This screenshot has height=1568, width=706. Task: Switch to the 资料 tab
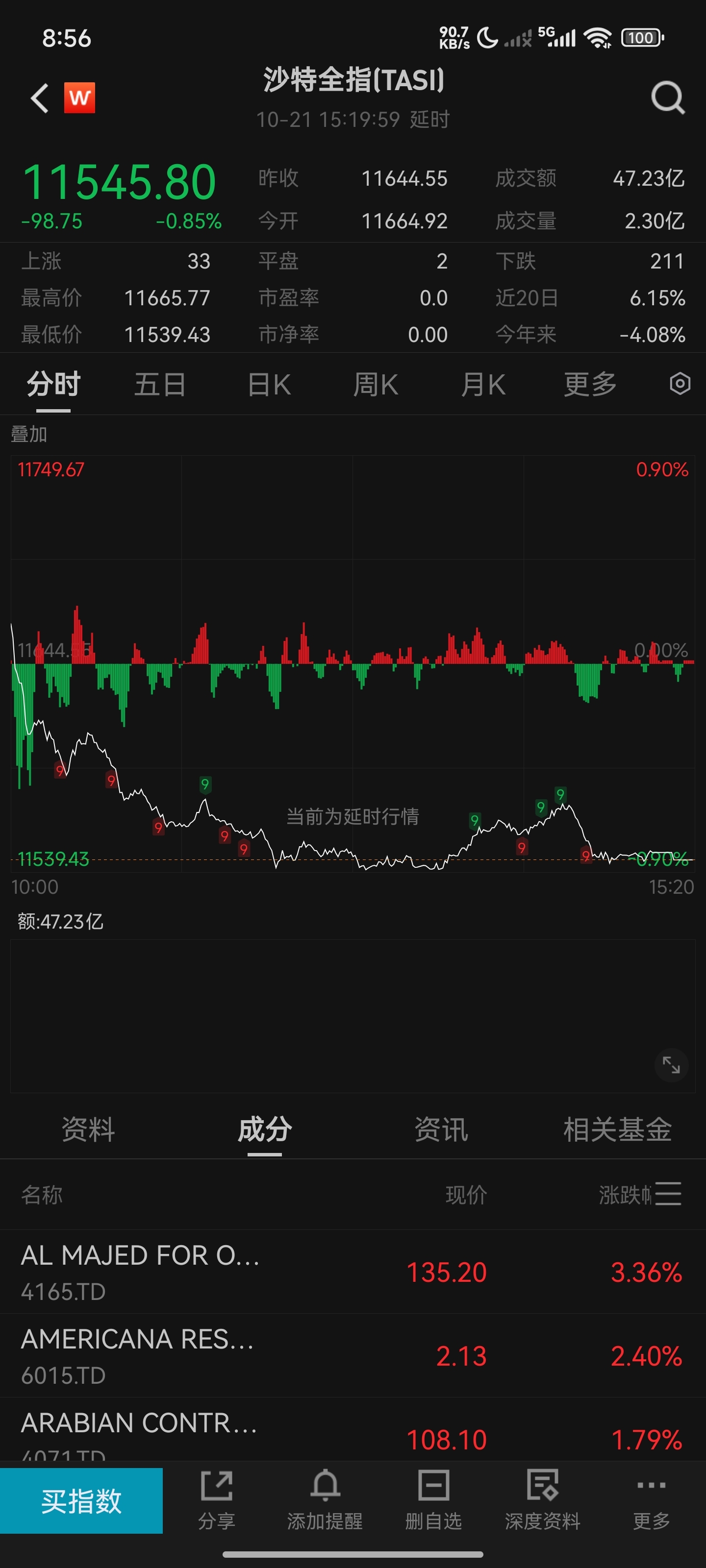pyautogui.click(x=88, y=1130)
